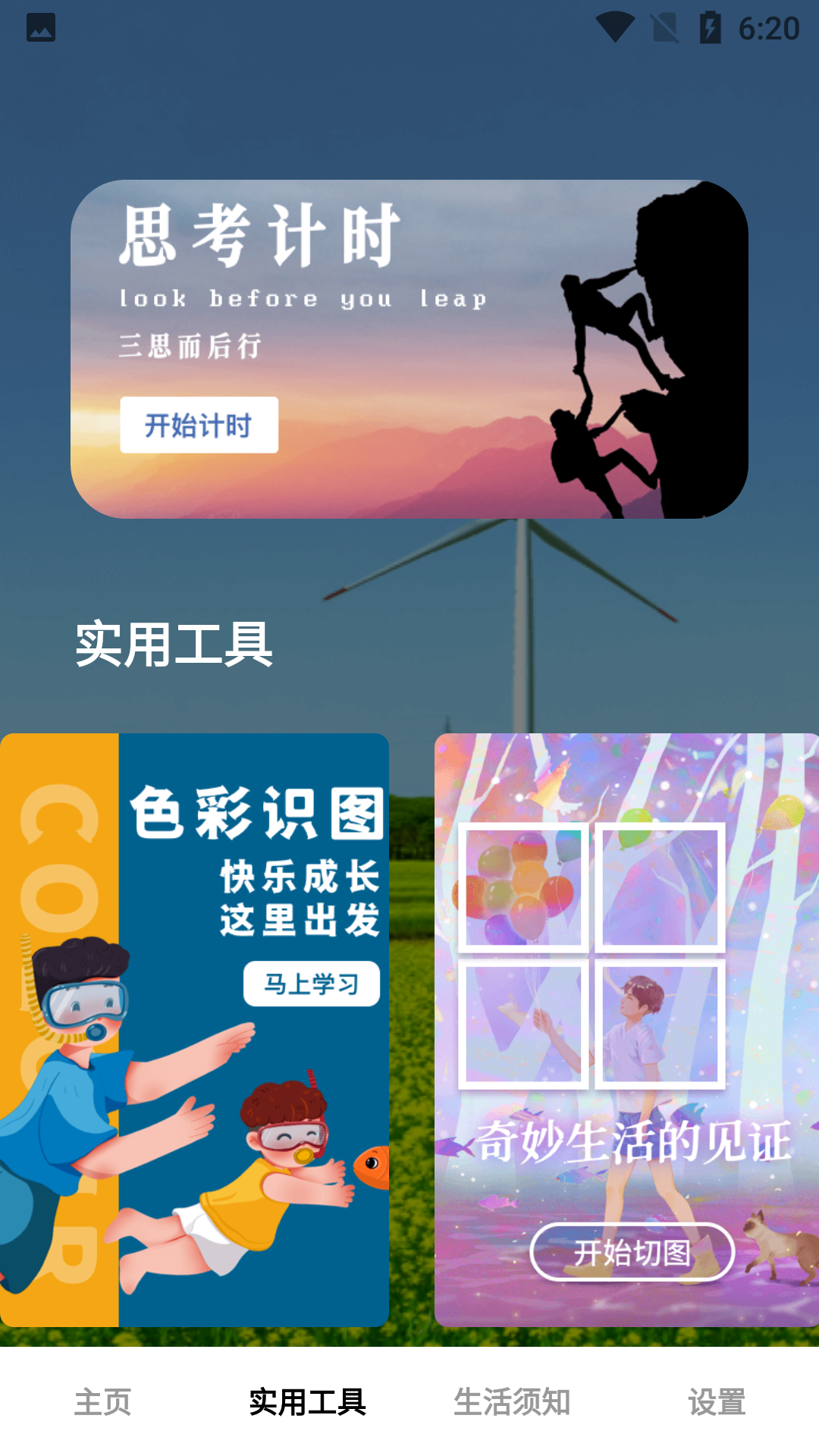Switch to the 主页 tab
This screenshot has height=1456, width=819.
(102, 1402)
